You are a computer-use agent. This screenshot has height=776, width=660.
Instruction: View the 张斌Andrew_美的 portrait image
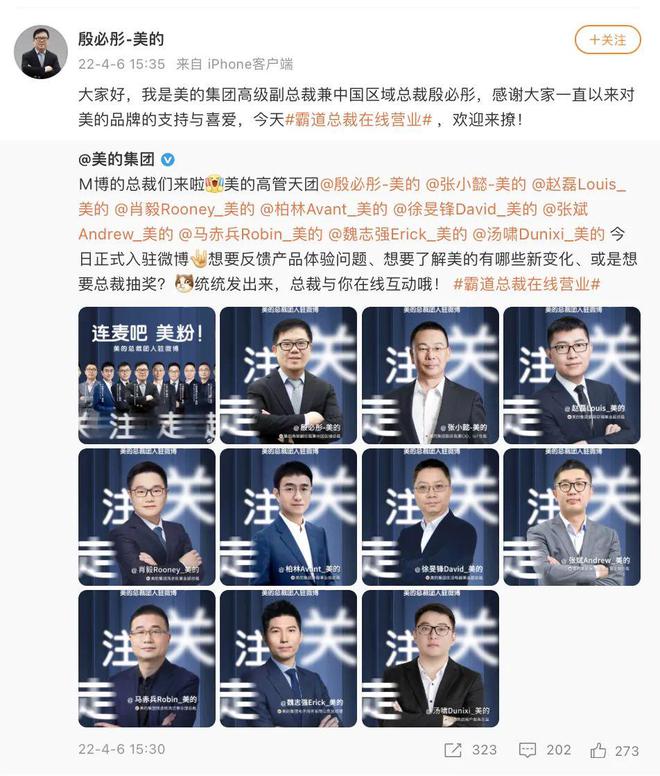pos(572,517)
